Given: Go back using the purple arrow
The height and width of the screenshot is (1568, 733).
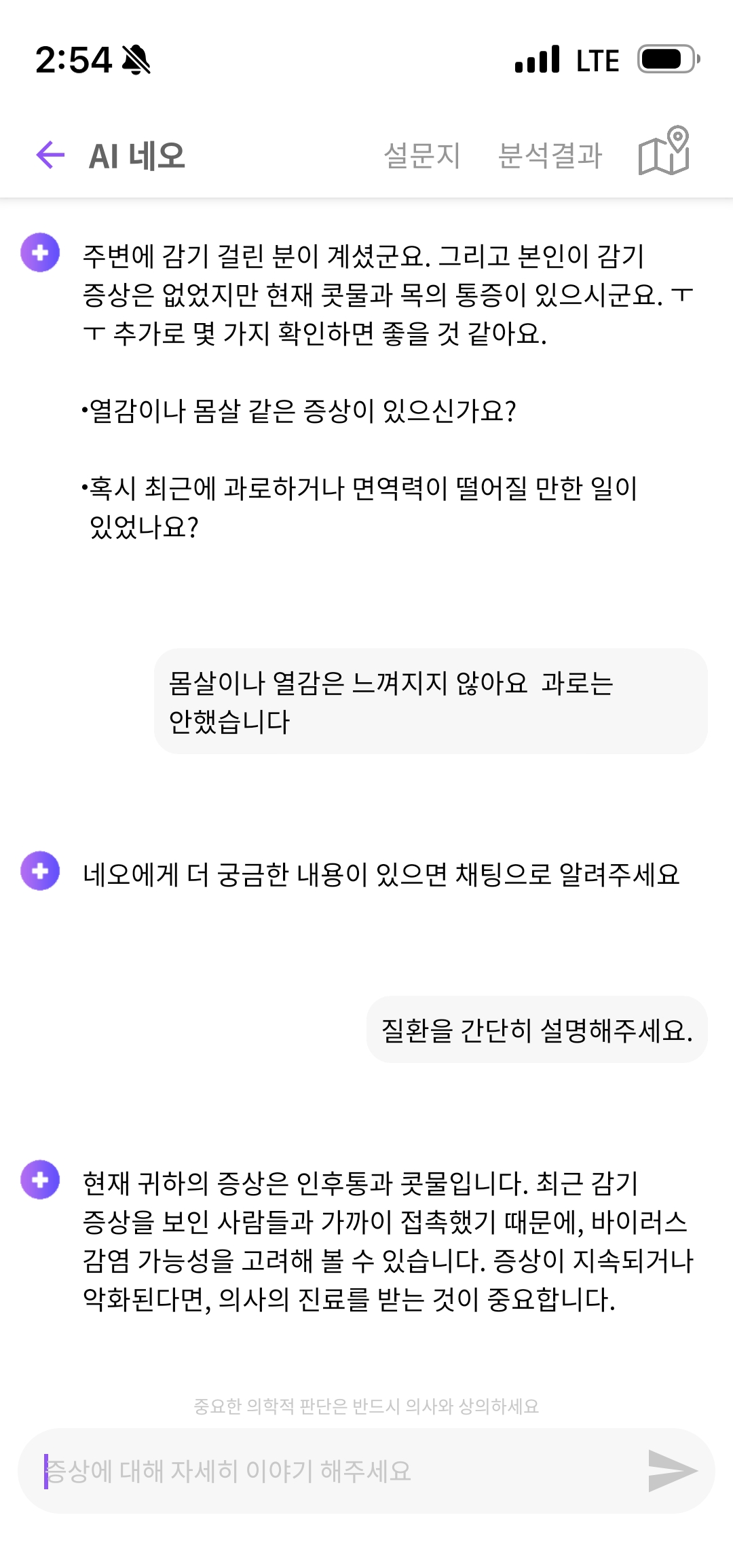Looking at the screenshot, I should click(50, 155).
